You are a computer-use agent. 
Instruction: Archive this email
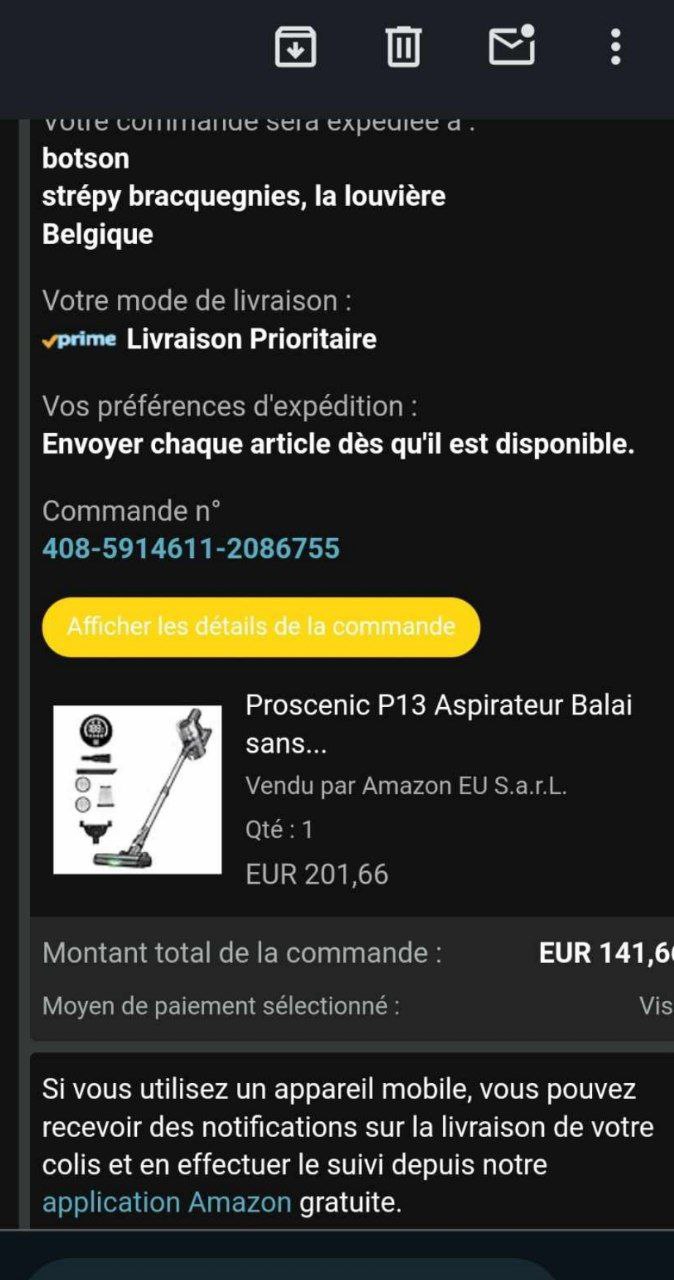[x=295, y=47]
